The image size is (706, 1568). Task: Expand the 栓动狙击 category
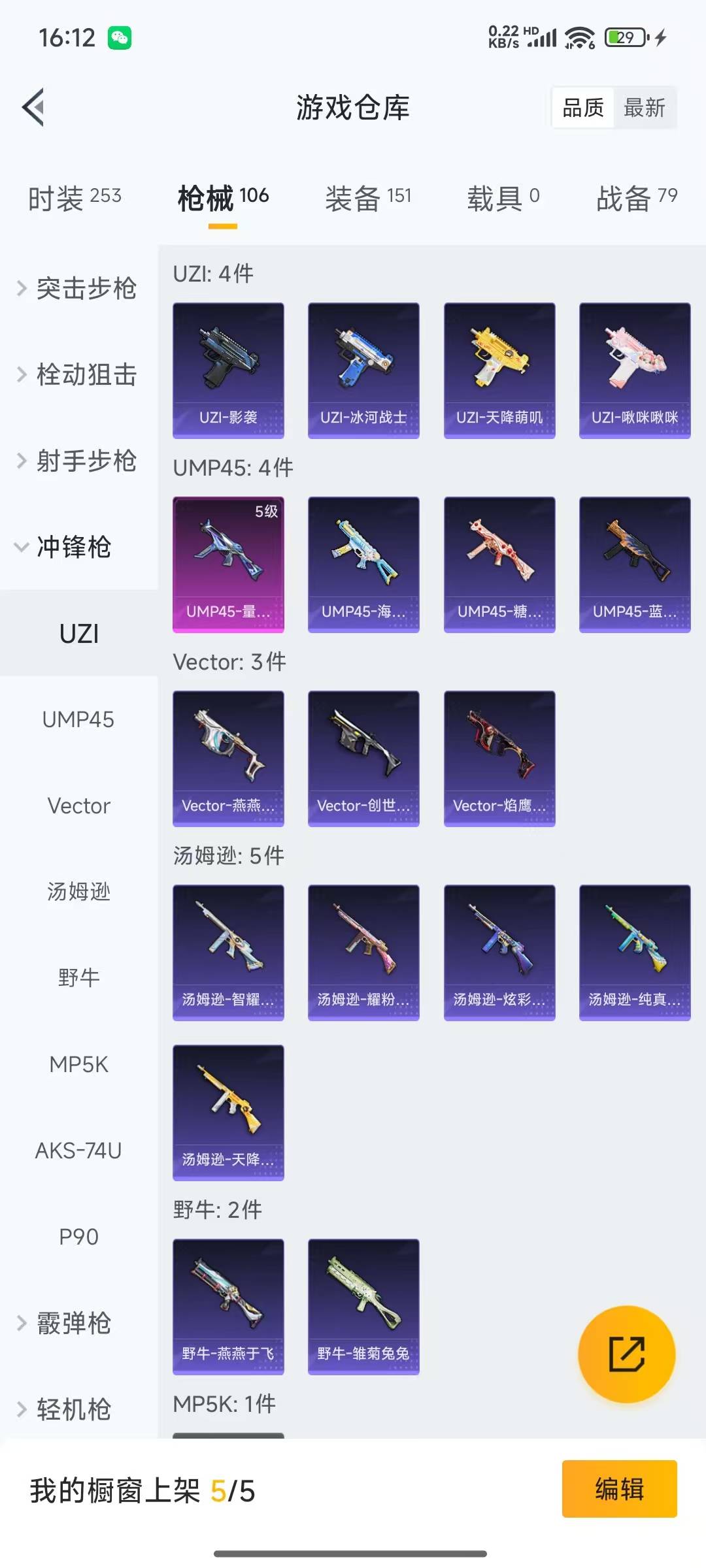point(77,374)
